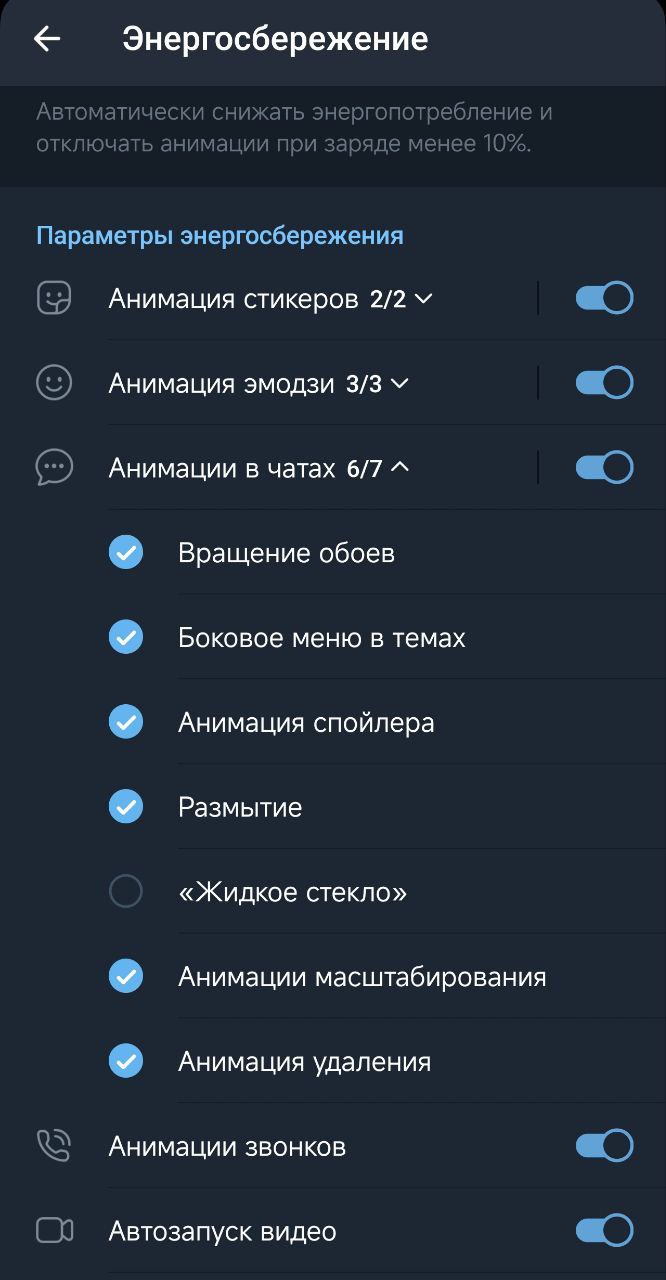Viewport: 666px width, 1280px height.
Task: Turn off the Анимация стикеров switch
Action: (604, 298)
